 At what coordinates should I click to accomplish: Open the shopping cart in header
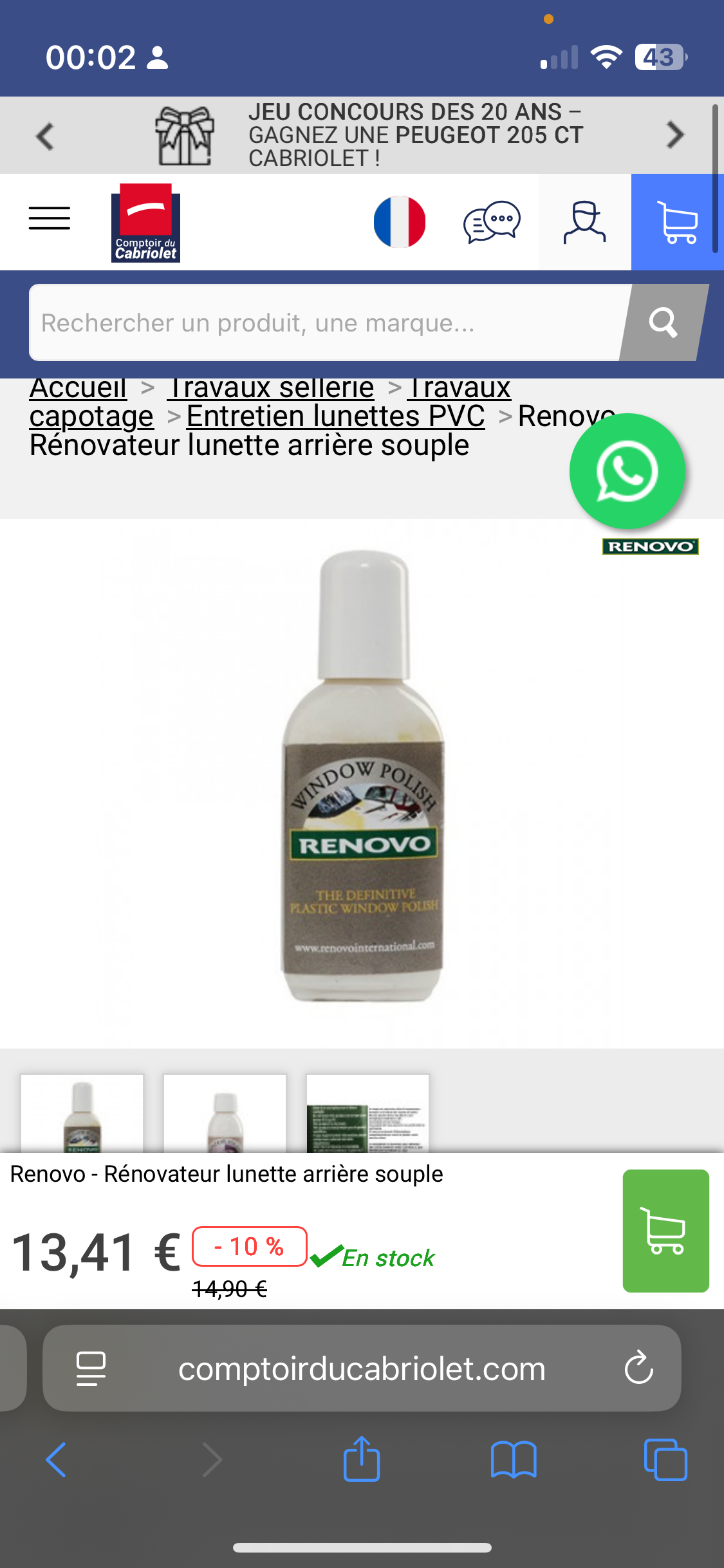pos(677,222)
